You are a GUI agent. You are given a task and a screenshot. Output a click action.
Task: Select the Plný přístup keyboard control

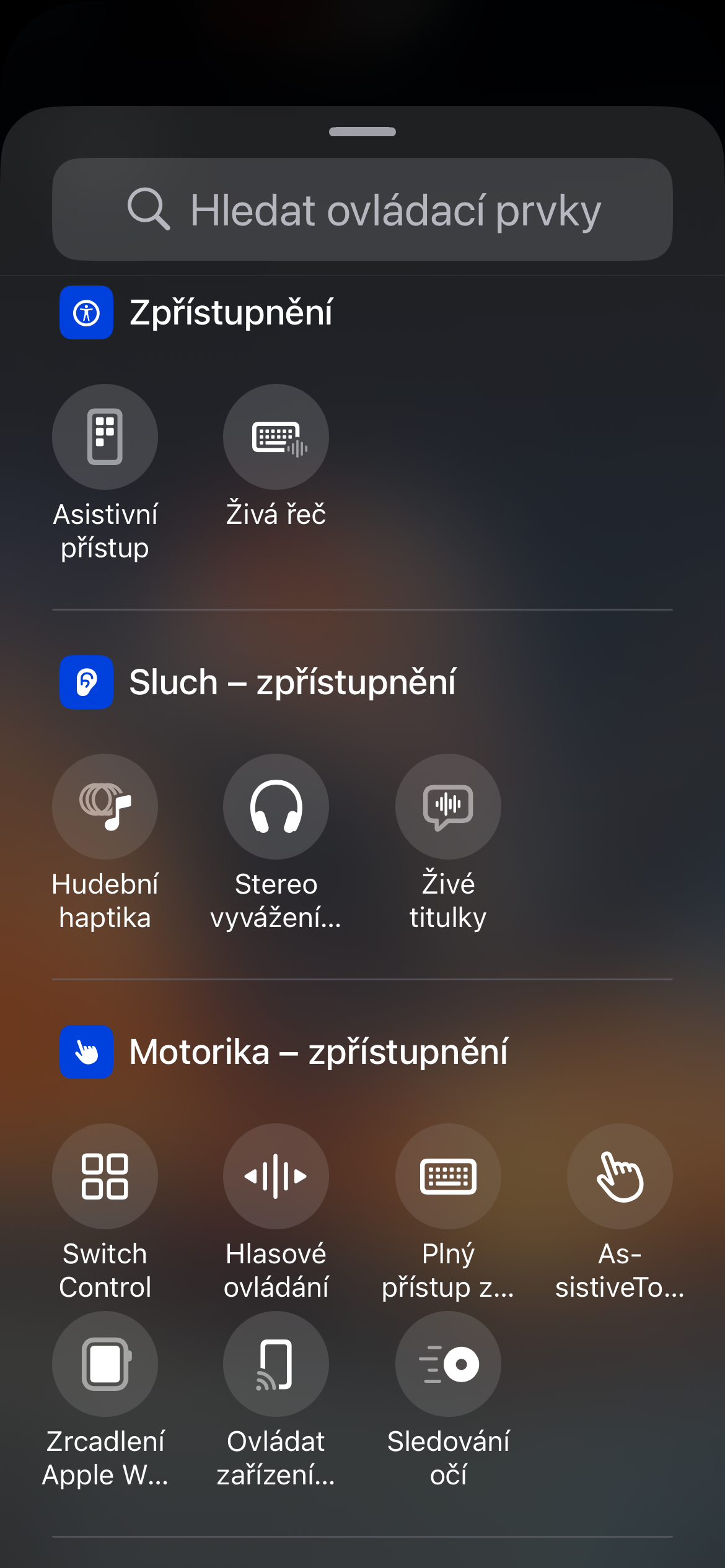(x=448, y=1176)
